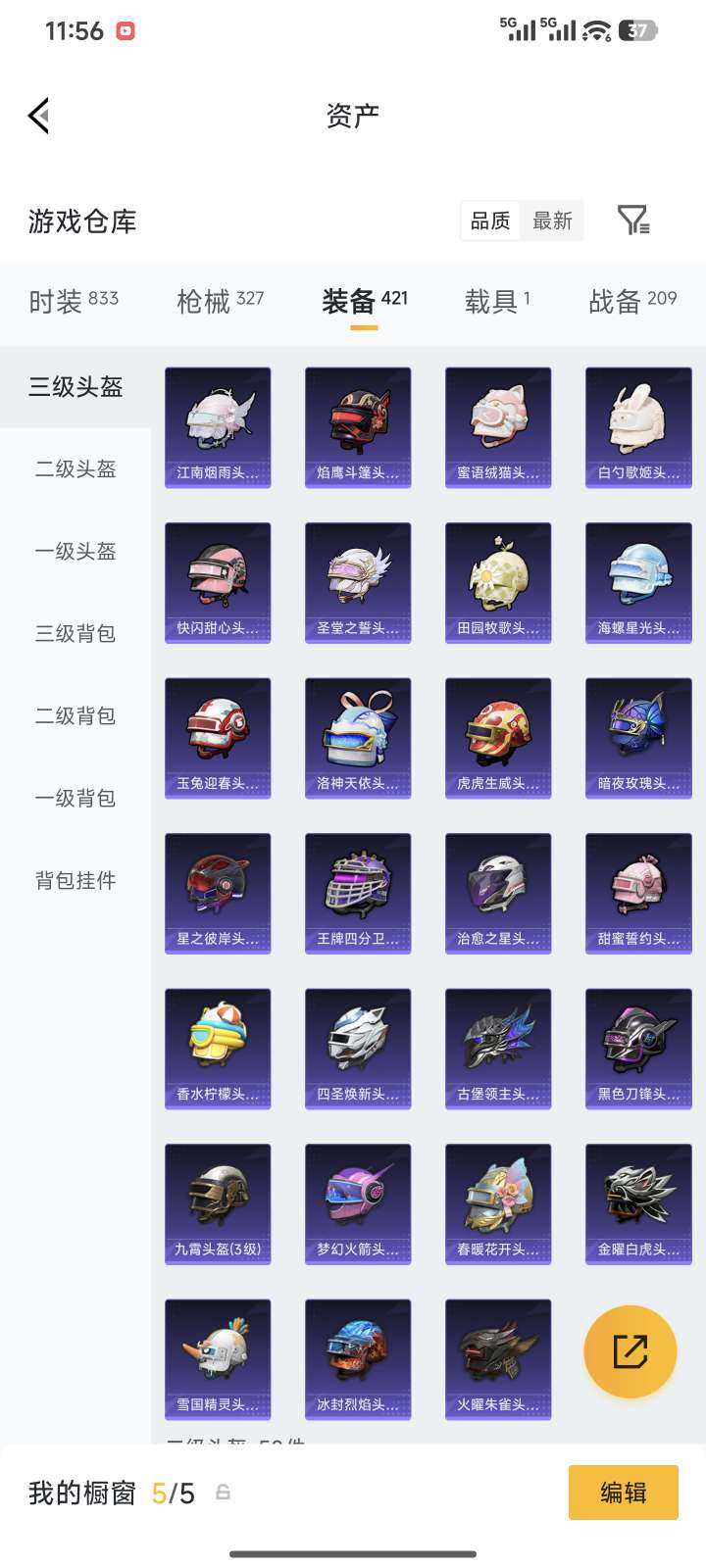This screenshot has width=706, height=1568.
Task: Switch to the 时装 tab
Action: 74,301
